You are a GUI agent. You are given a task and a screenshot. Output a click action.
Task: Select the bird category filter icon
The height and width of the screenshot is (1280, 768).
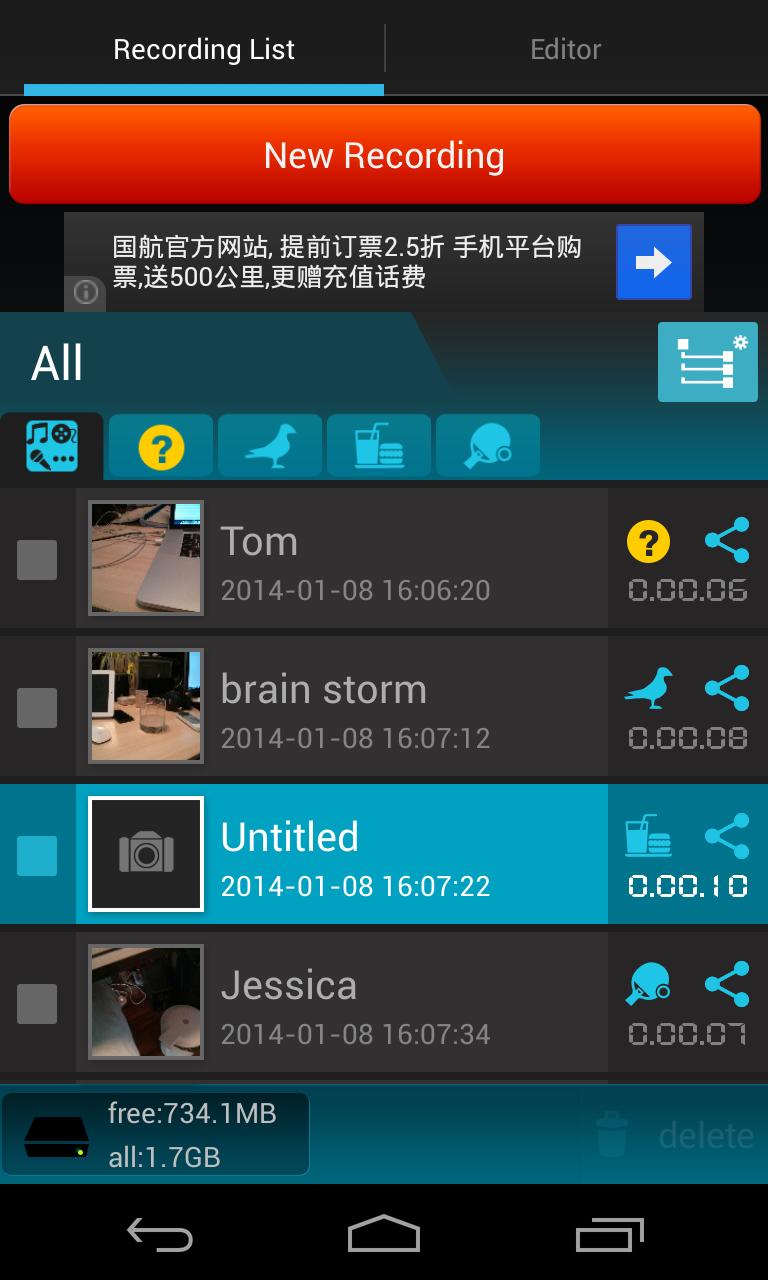pos(269,445)
